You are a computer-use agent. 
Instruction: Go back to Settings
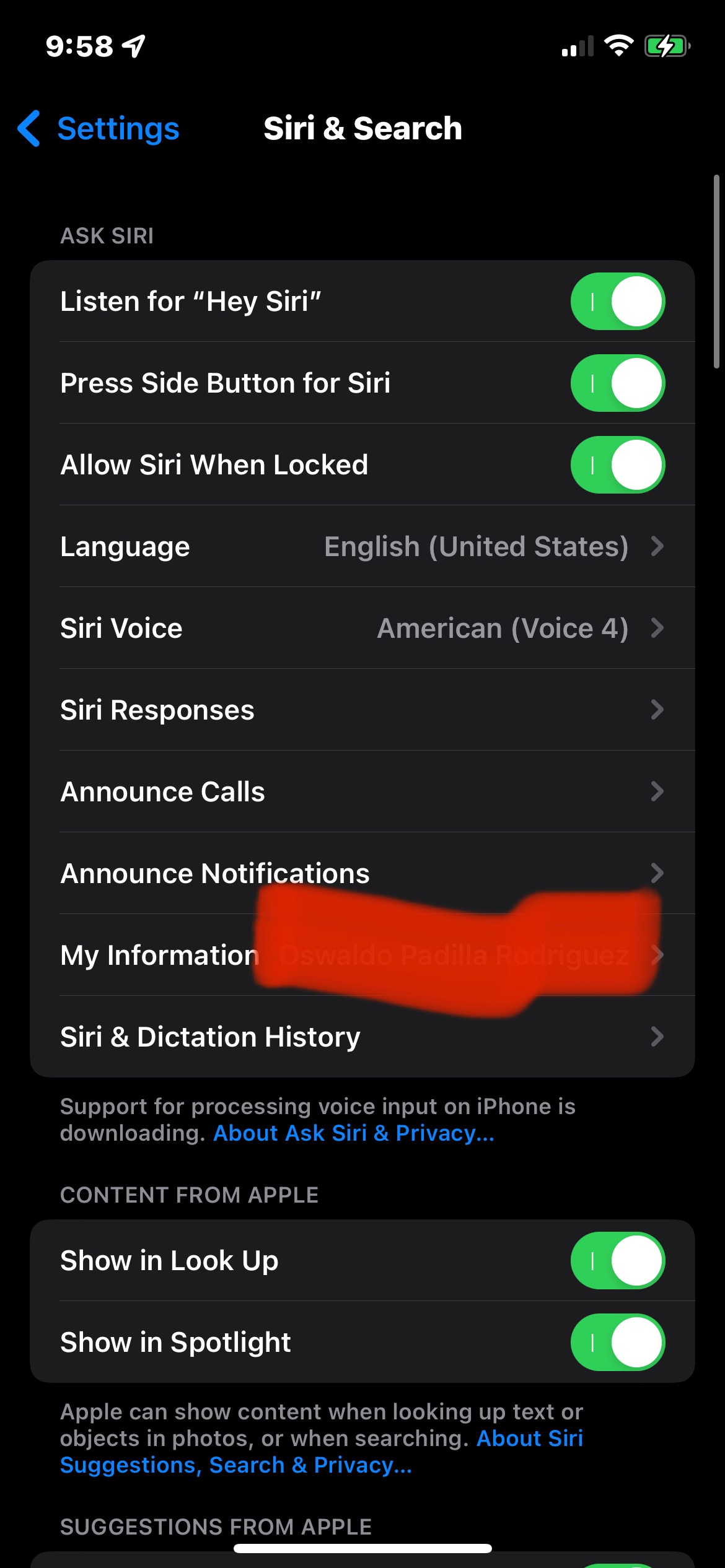coord(99,129)
